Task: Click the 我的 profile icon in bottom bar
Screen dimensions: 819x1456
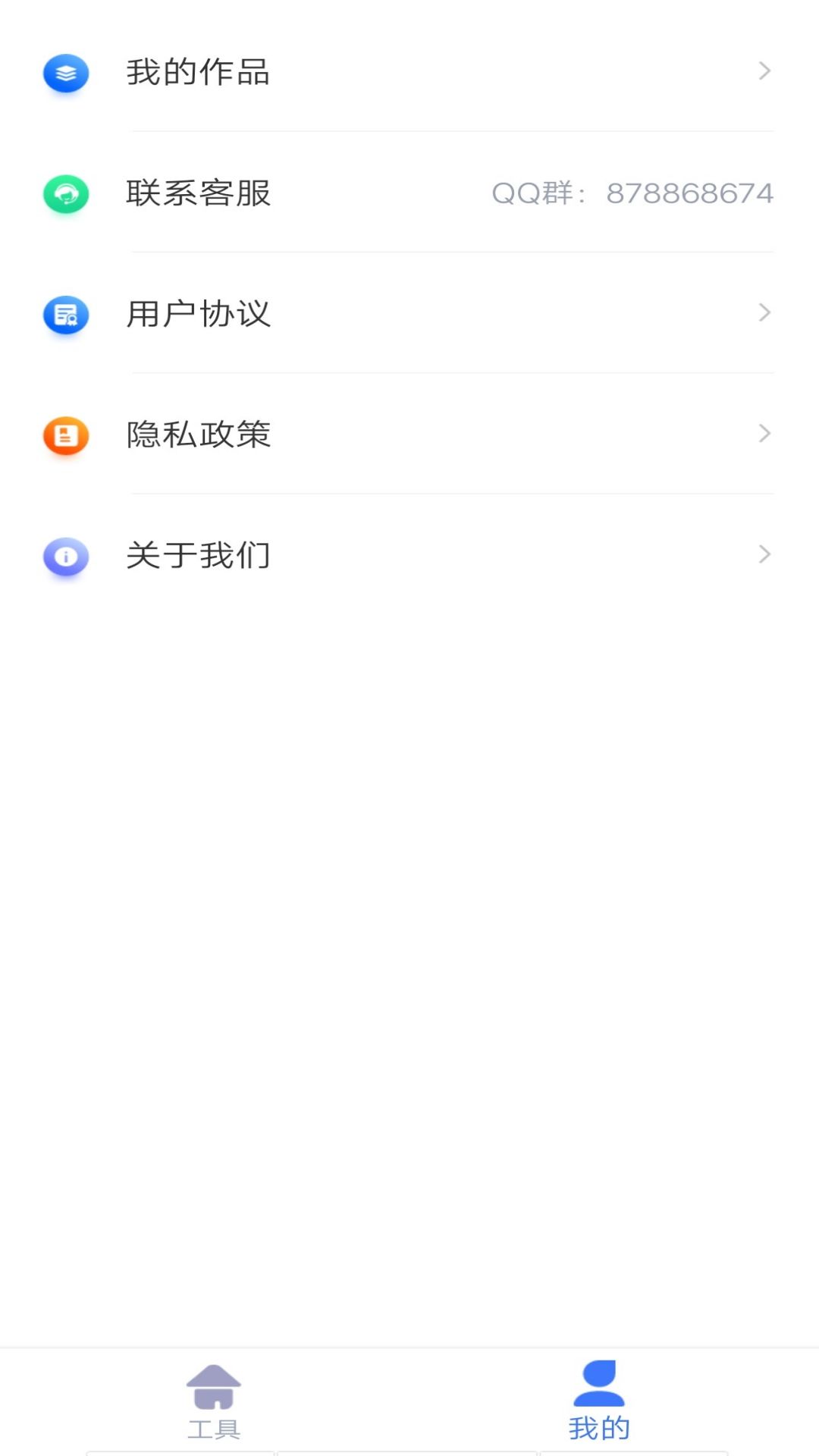Action: (601, 1385)
